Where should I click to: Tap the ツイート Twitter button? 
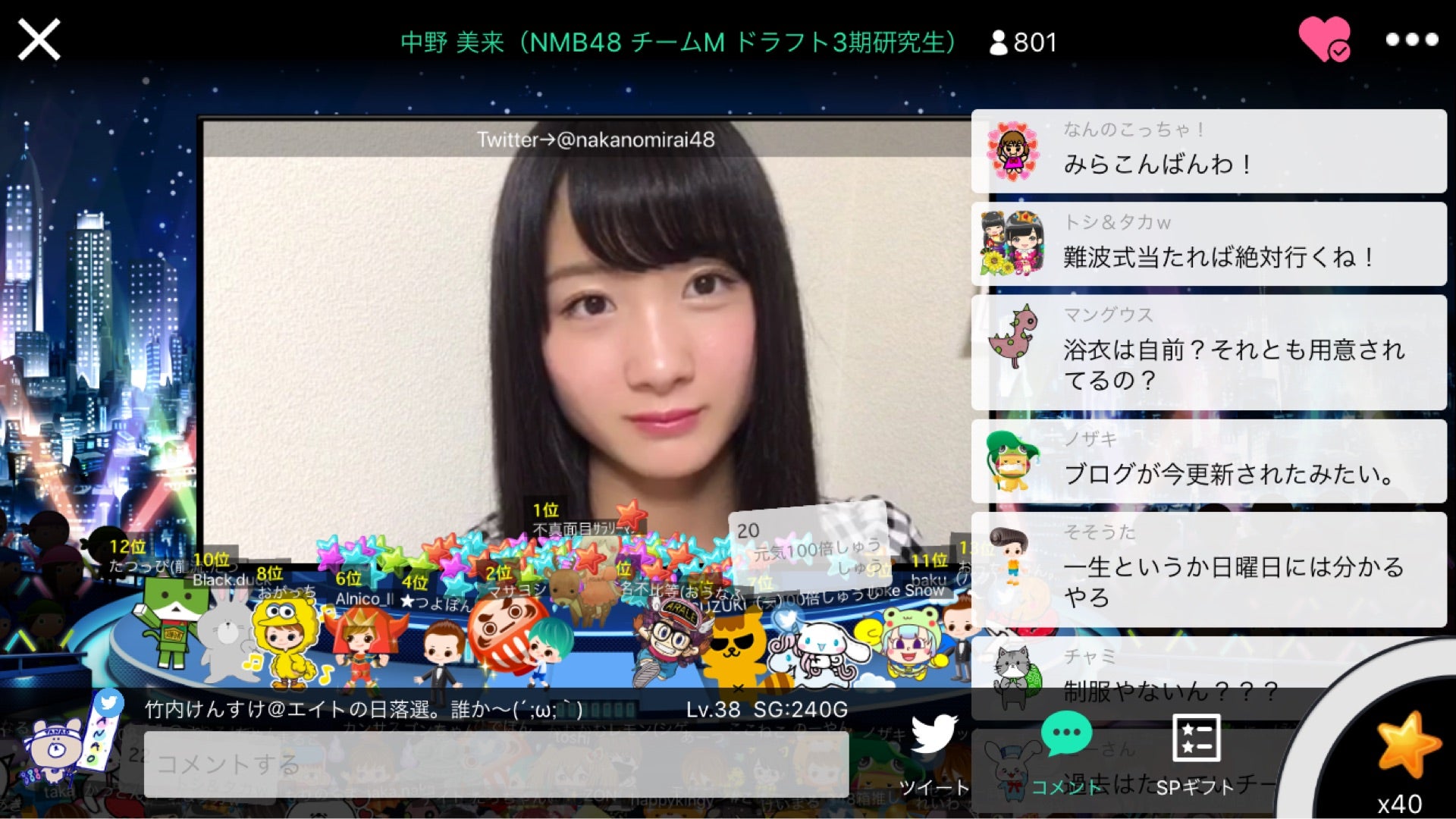[x=934, y=752]
